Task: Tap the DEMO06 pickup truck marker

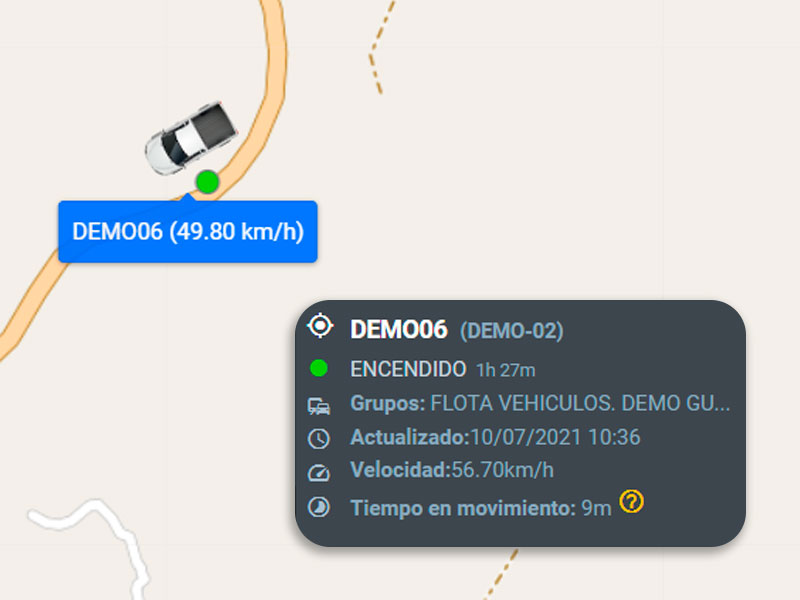Action: 190,136
